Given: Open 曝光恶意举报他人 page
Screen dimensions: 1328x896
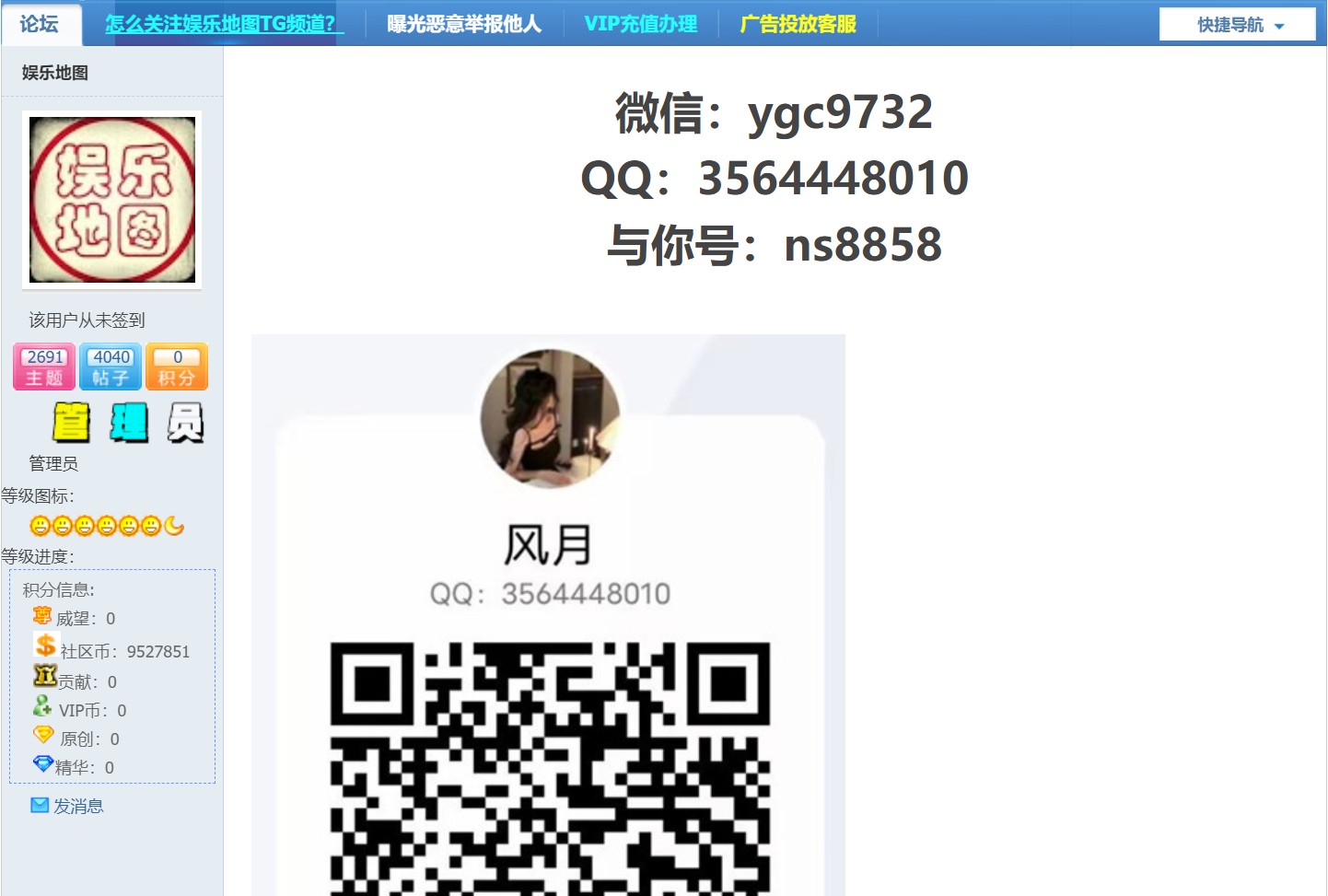Looking at the screenshot, I should coord(463,24).
